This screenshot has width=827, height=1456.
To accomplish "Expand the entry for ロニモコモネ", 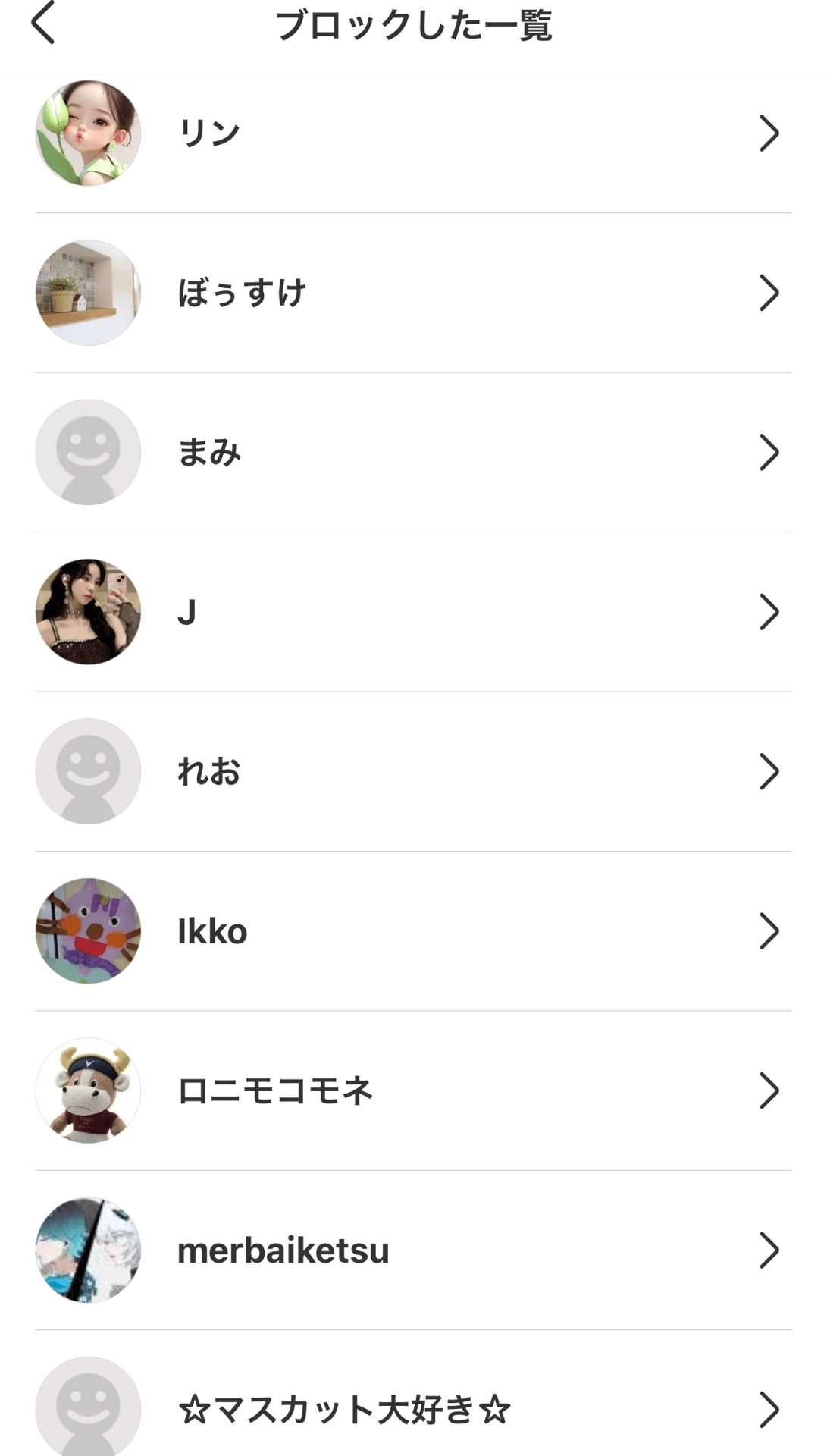I will click(770, 1090).
